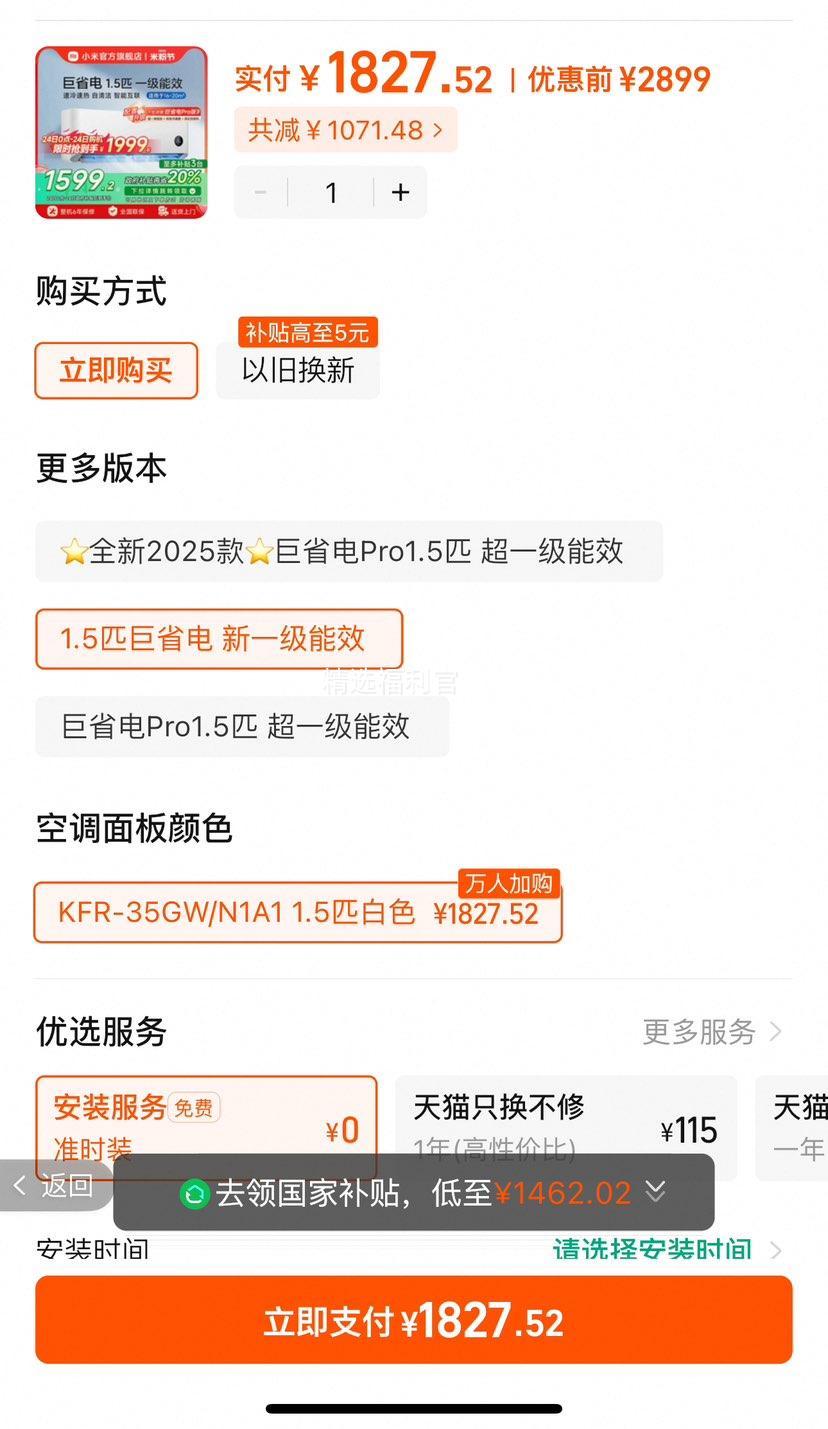Expand the 共减¥1071.48 discount details
The image size is (828, 1429).
pyautogui.click(x=346, y=129)
